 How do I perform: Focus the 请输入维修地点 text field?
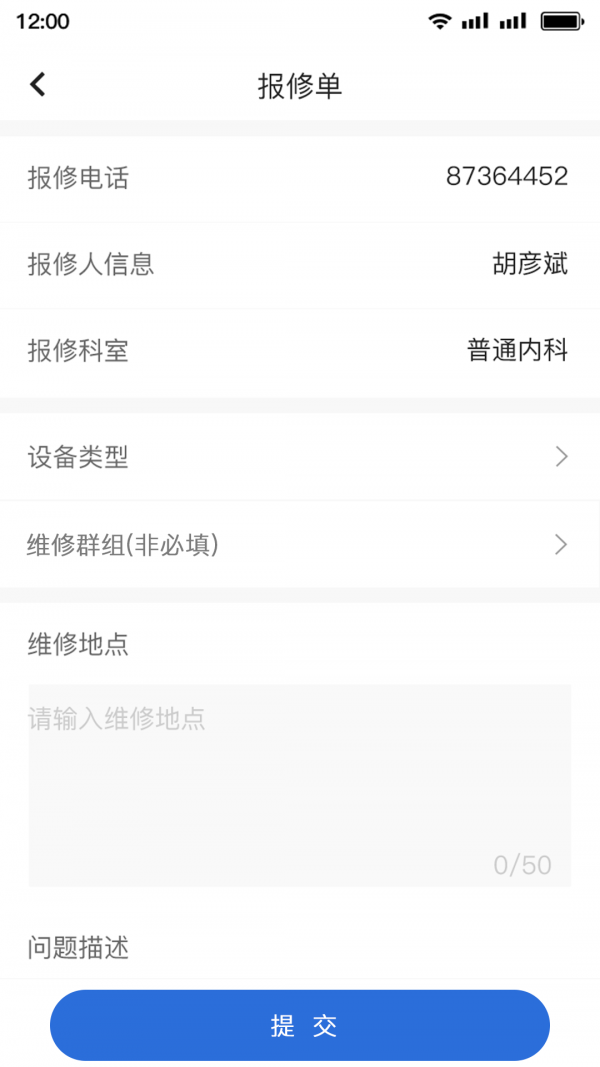300,785
